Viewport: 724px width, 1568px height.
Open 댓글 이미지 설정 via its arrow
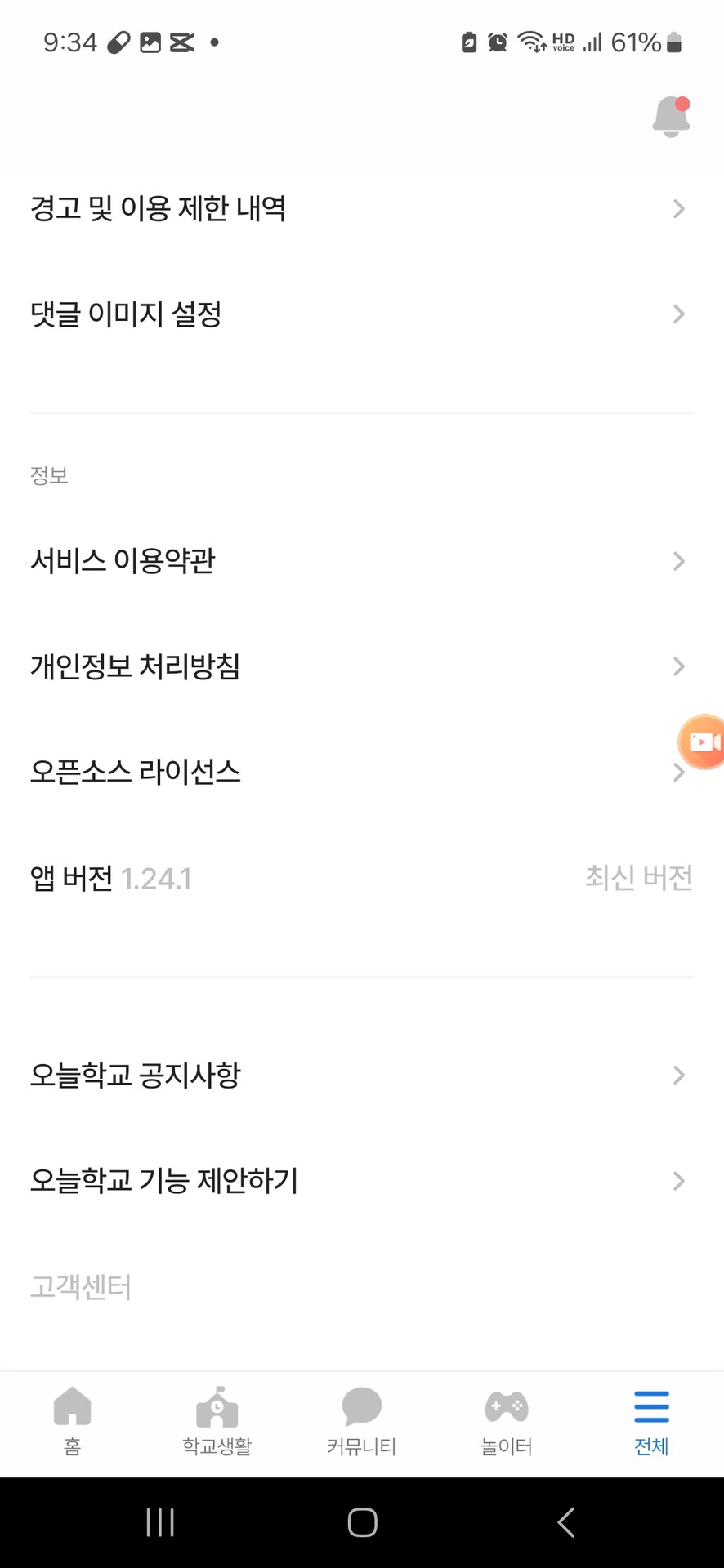[678, 314]
